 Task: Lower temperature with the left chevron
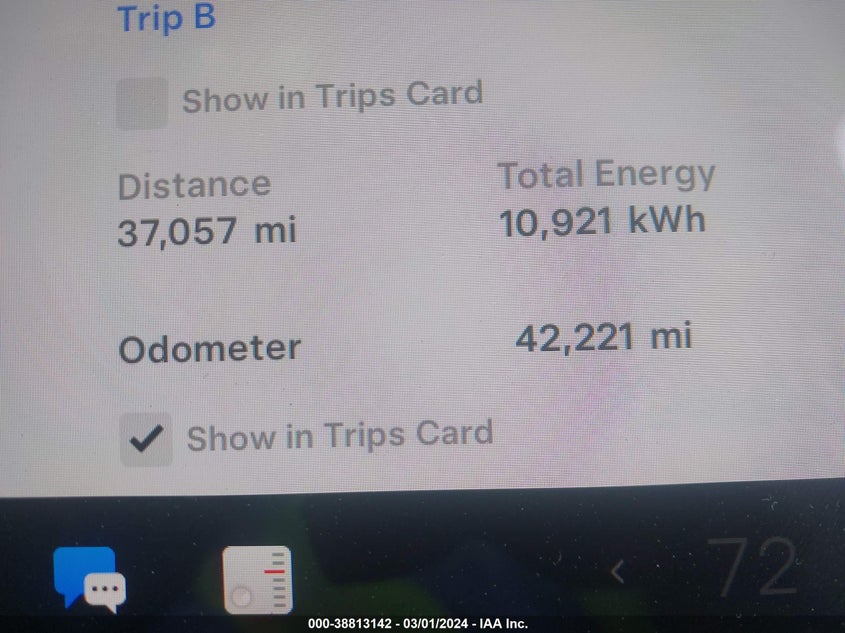click(618, 572)
